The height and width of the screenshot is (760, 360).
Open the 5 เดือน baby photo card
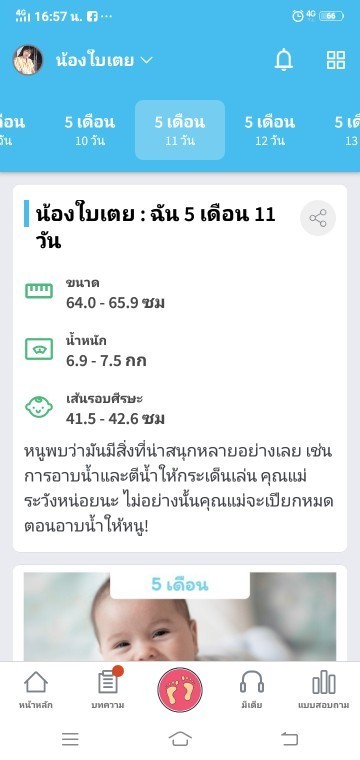[x=180, y=616]
